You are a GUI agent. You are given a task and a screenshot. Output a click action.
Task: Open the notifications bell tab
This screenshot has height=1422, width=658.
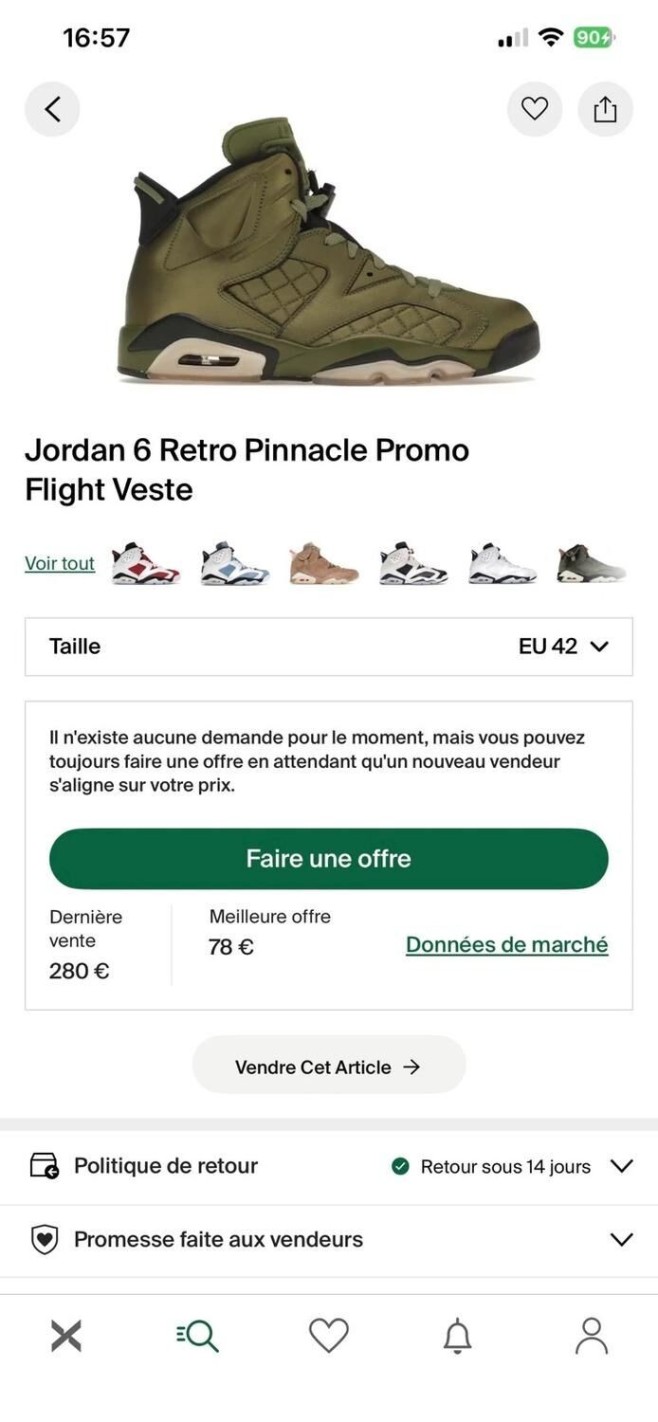pyautogui.click(x=458, y=1335)
